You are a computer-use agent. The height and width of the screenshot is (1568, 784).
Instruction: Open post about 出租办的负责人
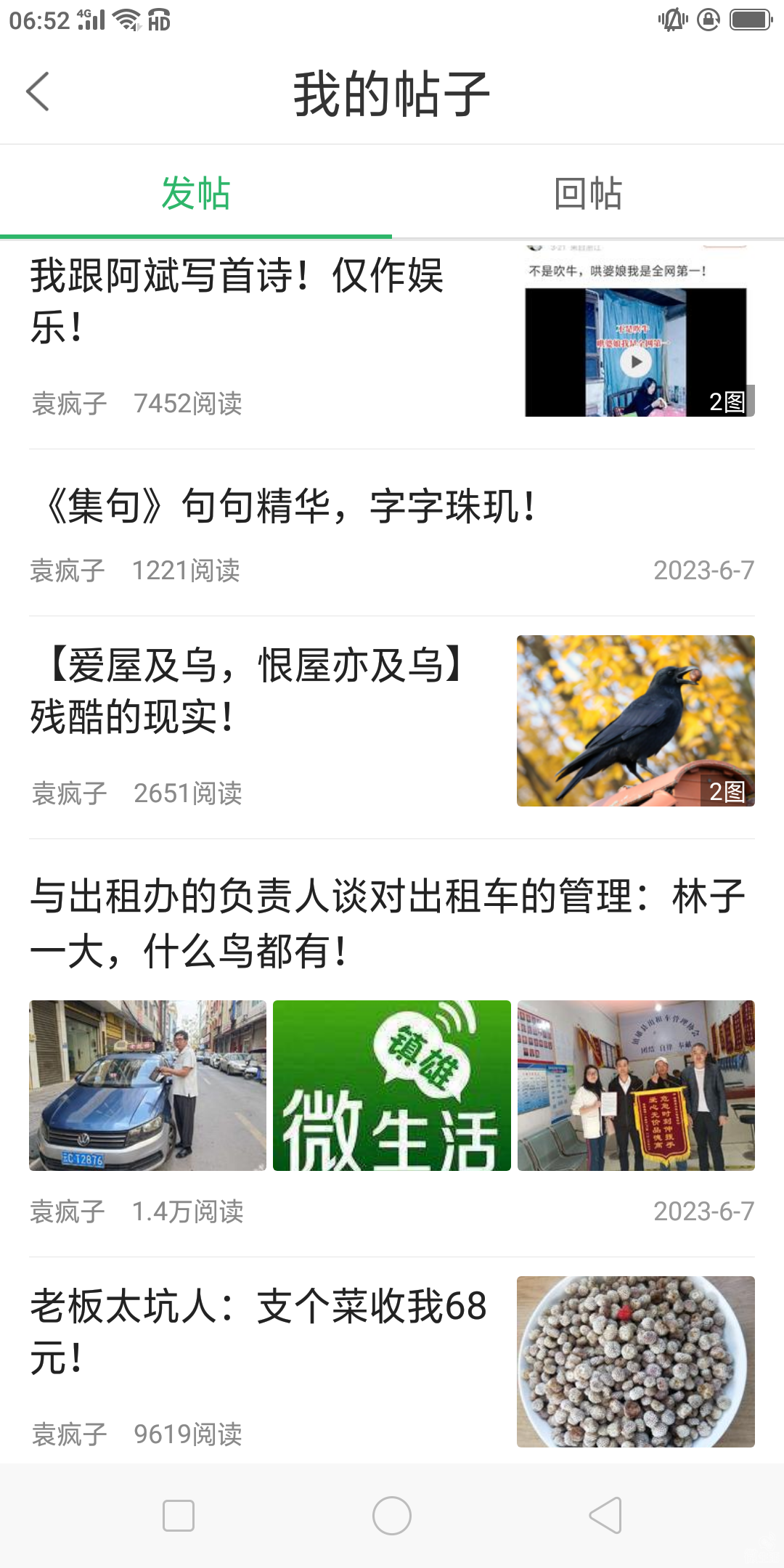(x=388, y=923)
